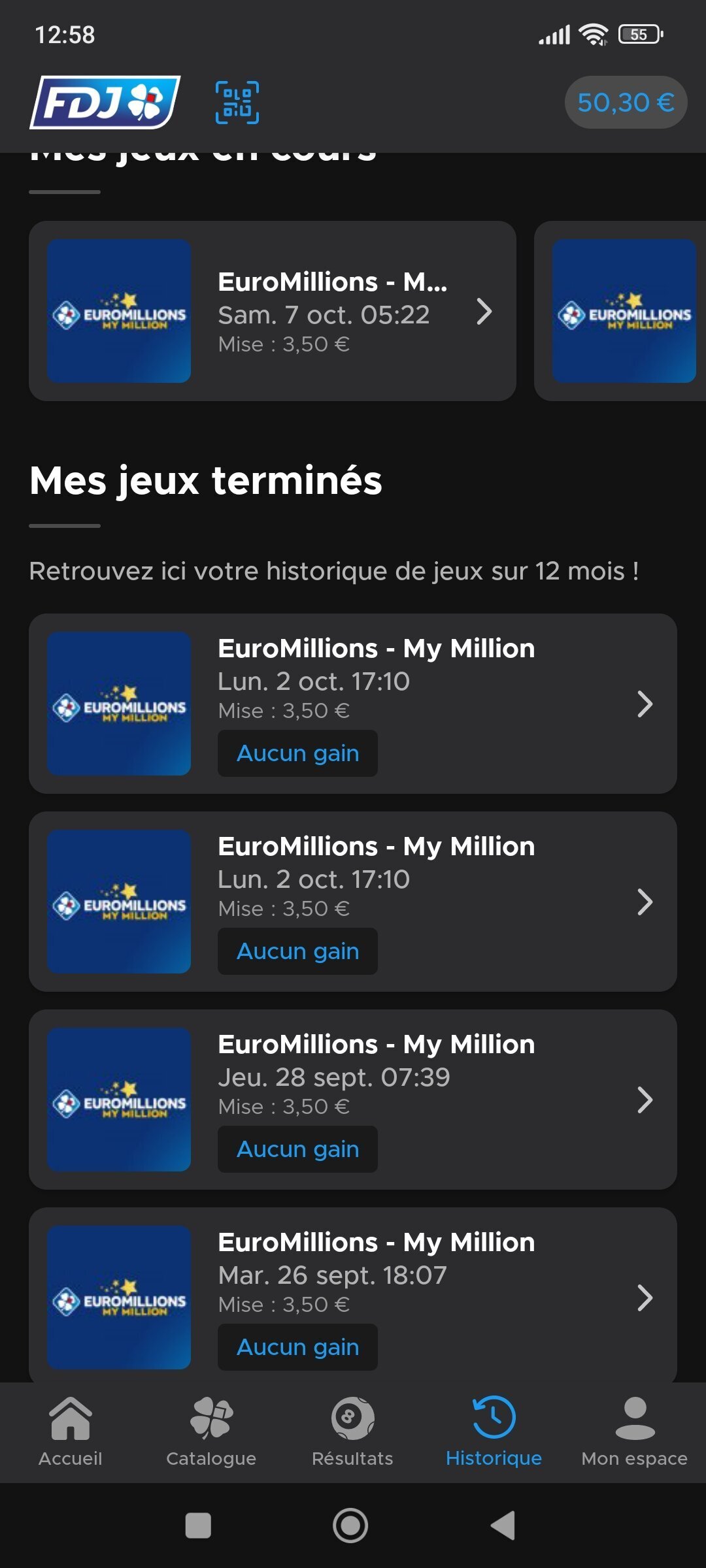
Task: Switch to Mon espace
Action: tap(634, 1431)
